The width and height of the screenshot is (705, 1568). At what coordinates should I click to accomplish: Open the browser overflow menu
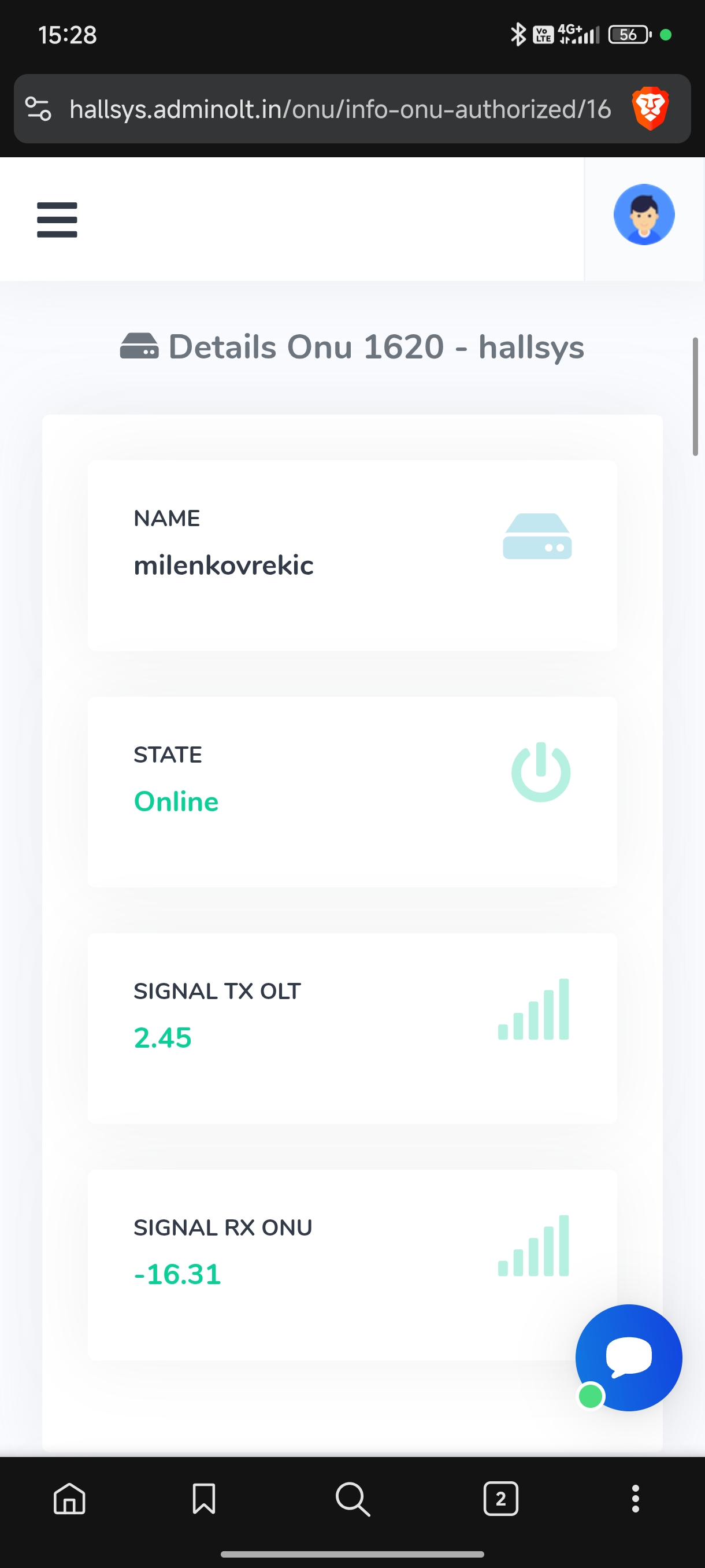pyautogui.click(x=635, y=1499)
